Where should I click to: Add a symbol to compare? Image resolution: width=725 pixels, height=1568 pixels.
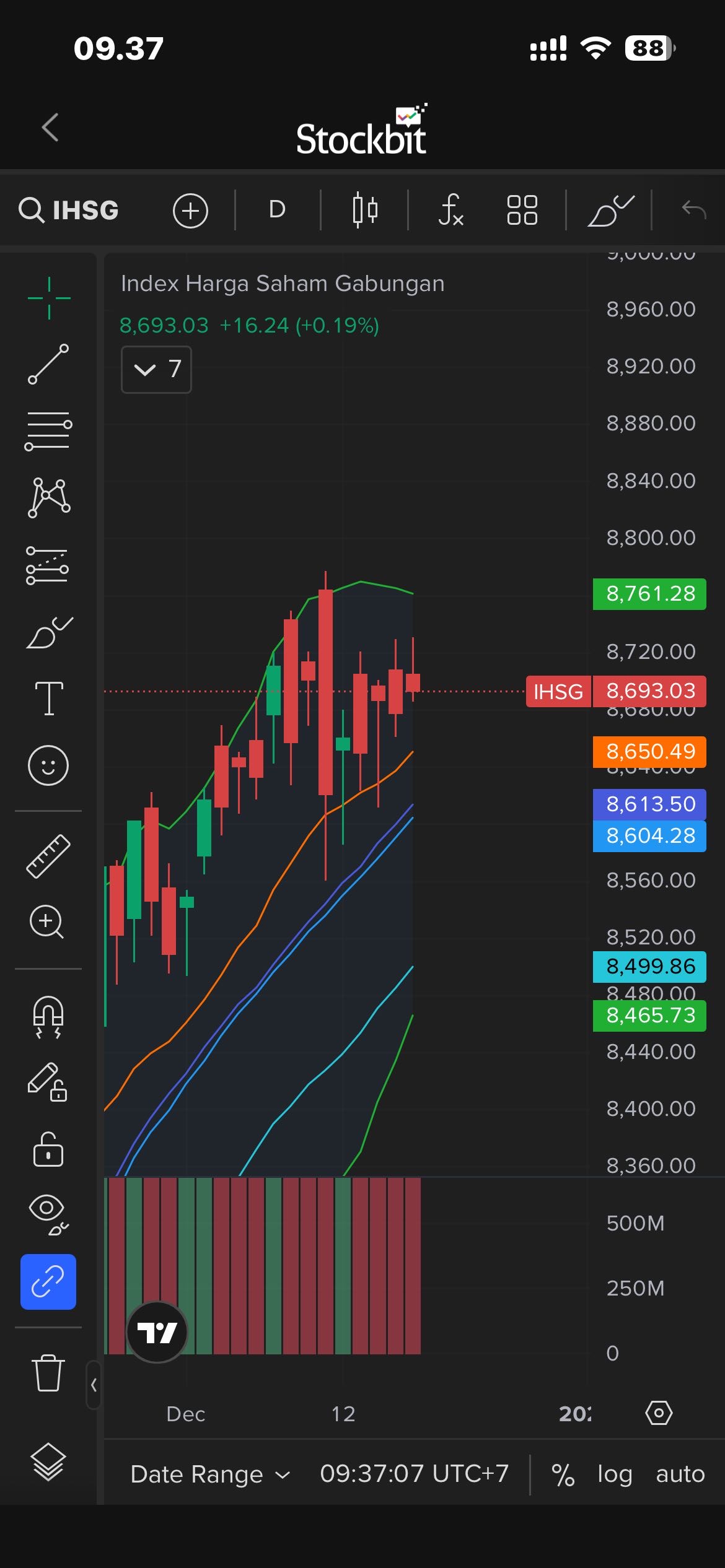click(x=190, y=211)
